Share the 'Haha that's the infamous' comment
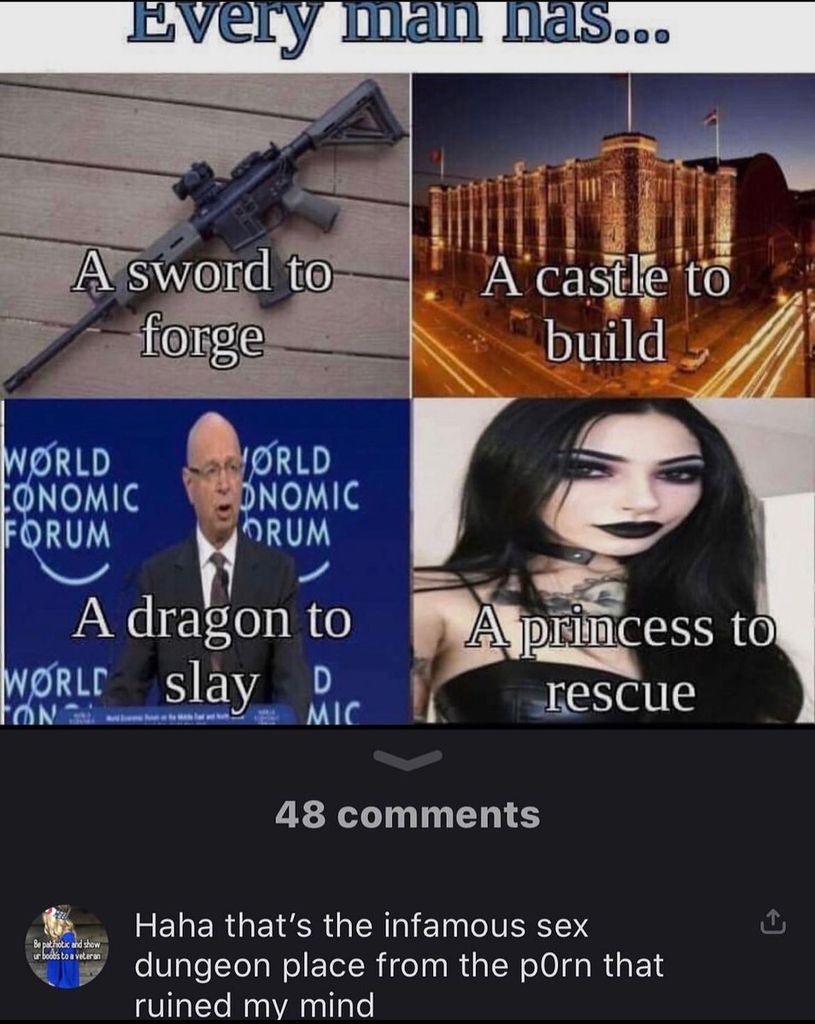 (x=773, y=925)
